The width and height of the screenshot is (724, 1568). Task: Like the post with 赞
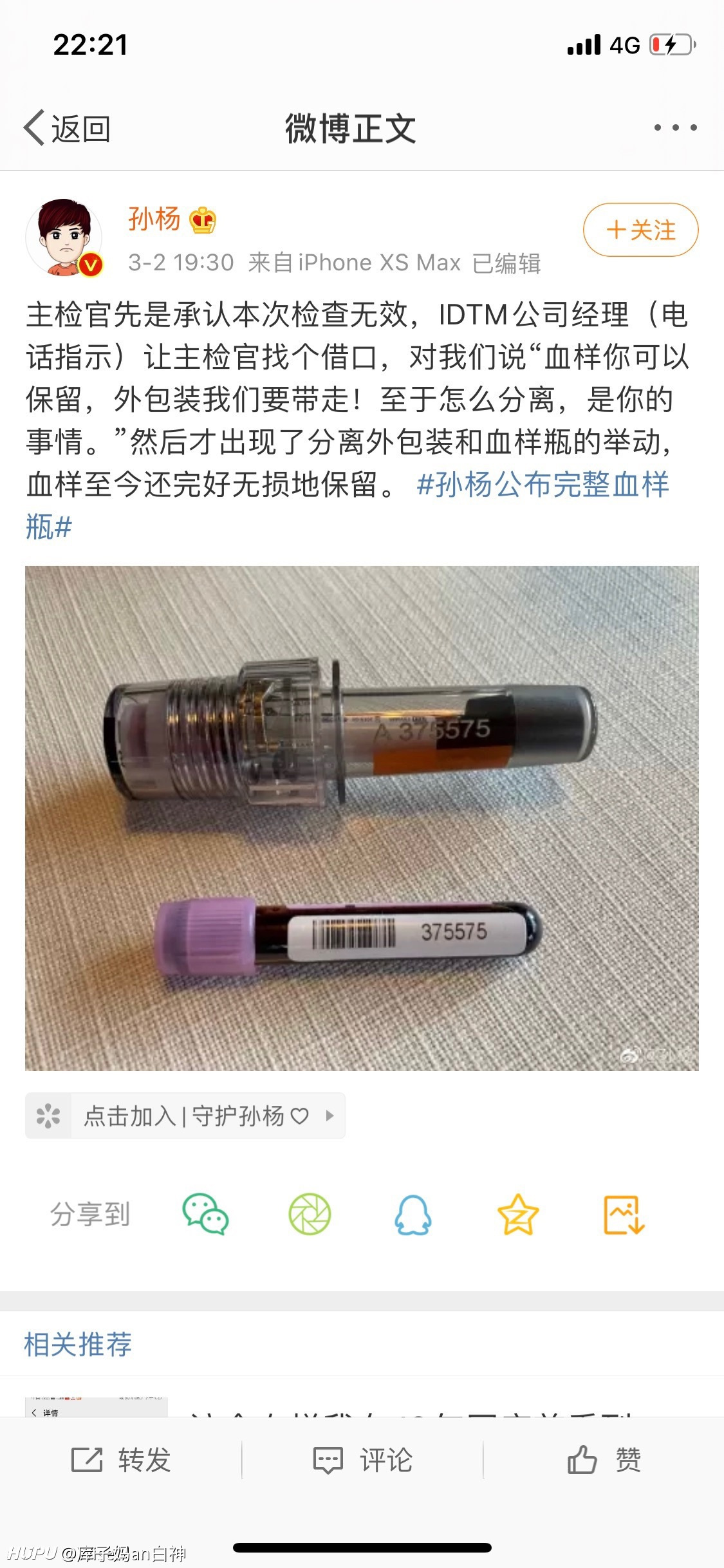(604, 1459)
